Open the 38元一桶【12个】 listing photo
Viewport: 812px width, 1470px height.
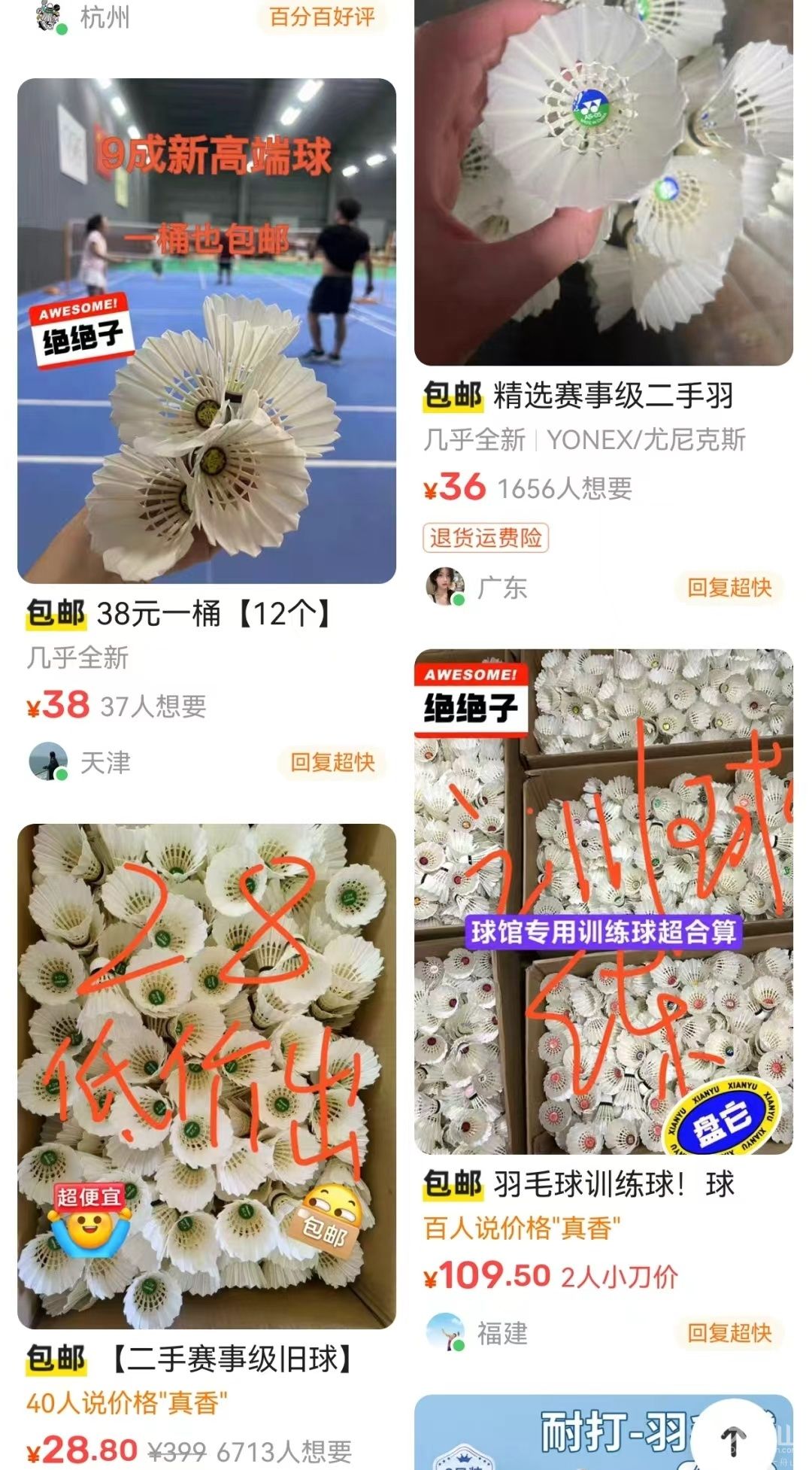[x=207, y=331]
